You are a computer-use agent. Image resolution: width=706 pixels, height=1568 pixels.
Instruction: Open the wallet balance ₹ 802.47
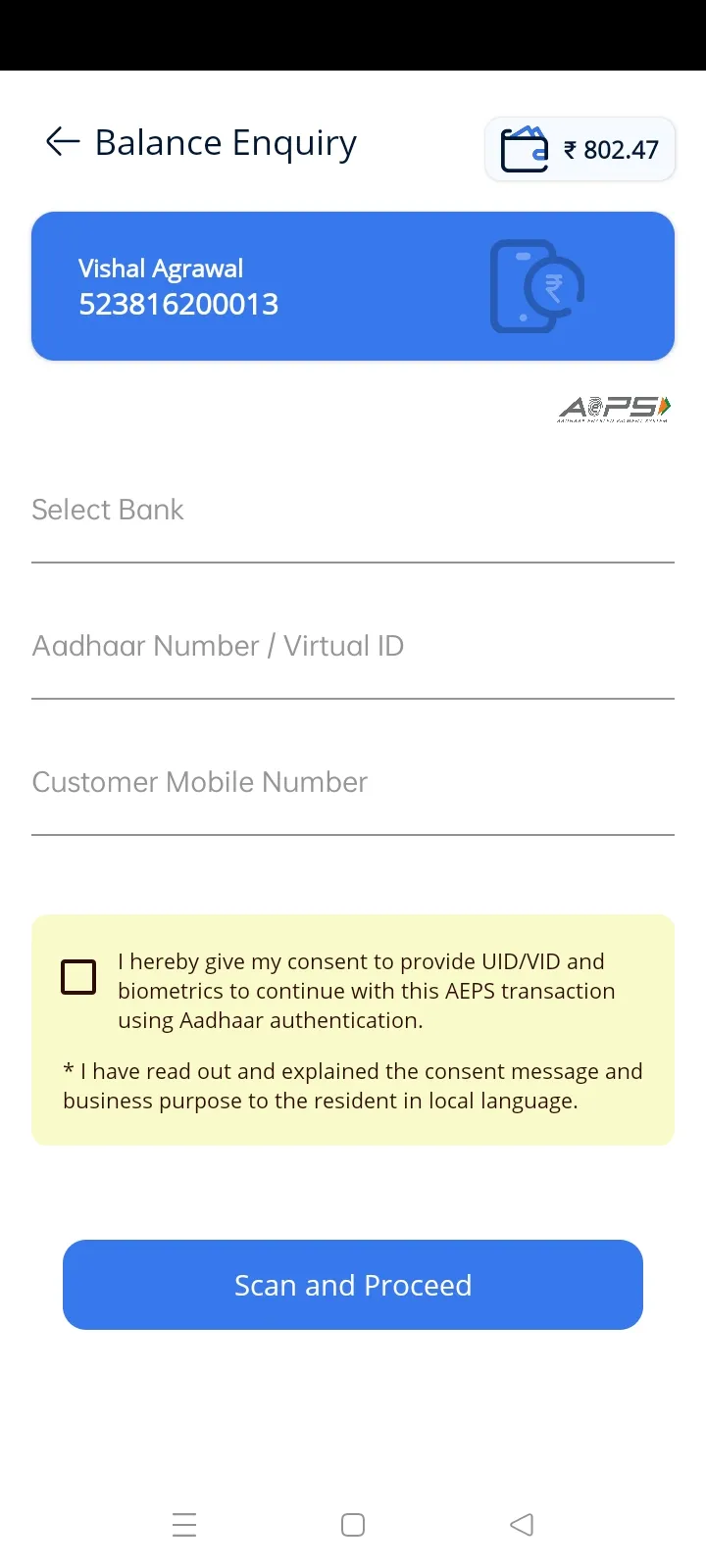[580, 150]
